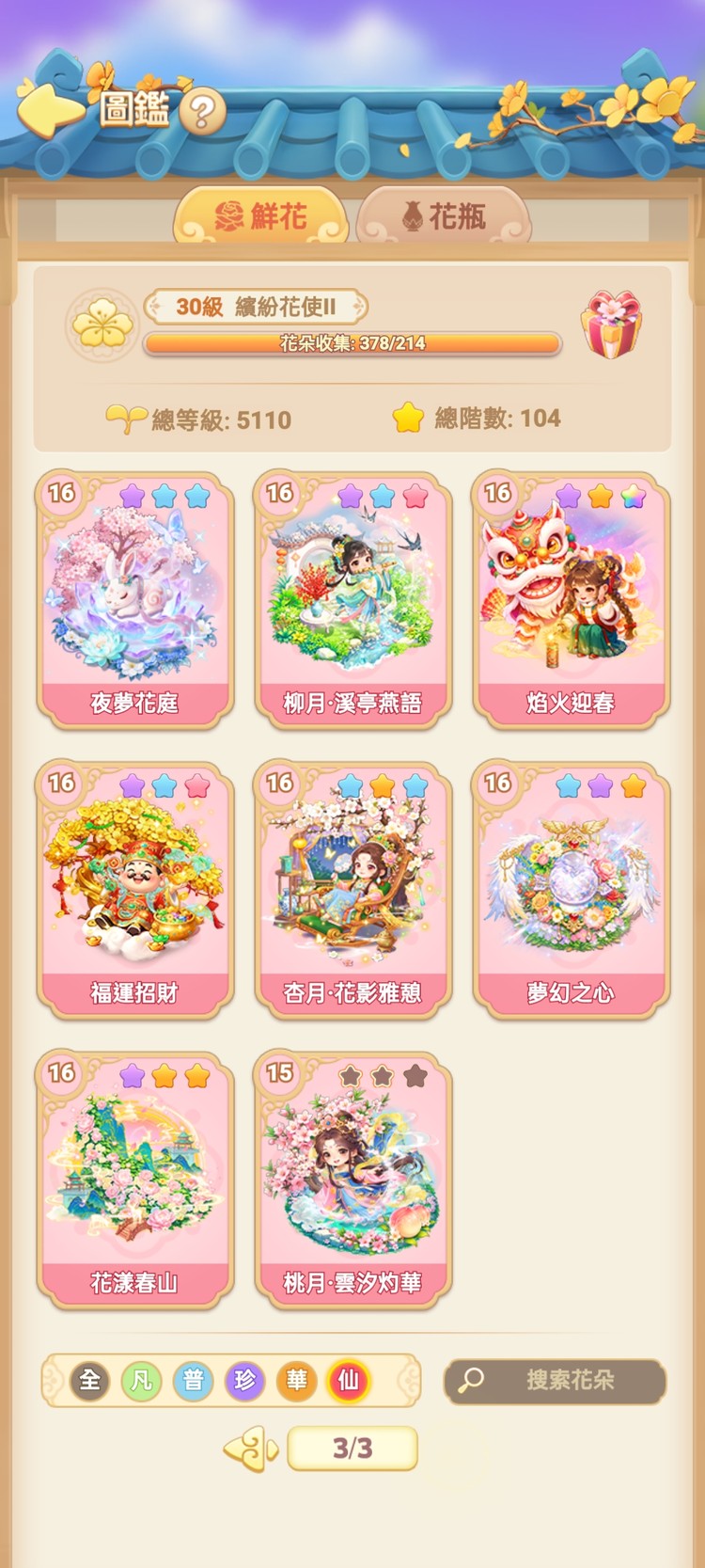Image resolution: width=705 pixels, height=1568 pixels.
Task: Toggle the 凡 rarity filter
Action: point(142,1381)
